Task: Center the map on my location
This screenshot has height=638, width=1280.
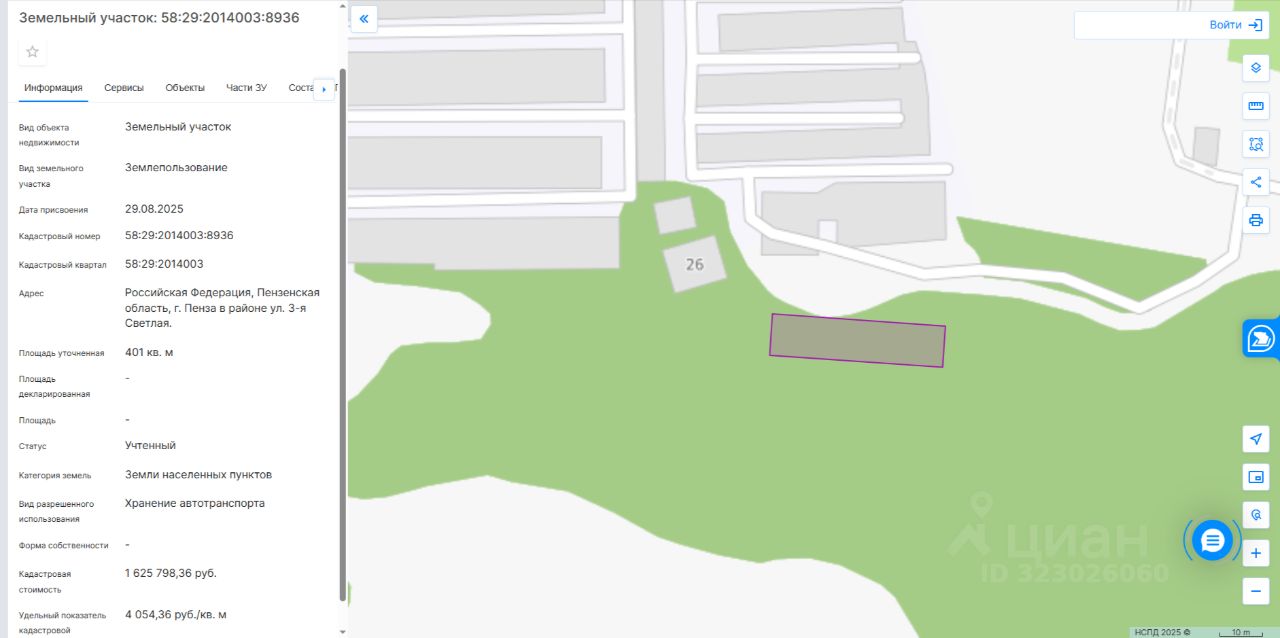Action: tap(1256, 438)
